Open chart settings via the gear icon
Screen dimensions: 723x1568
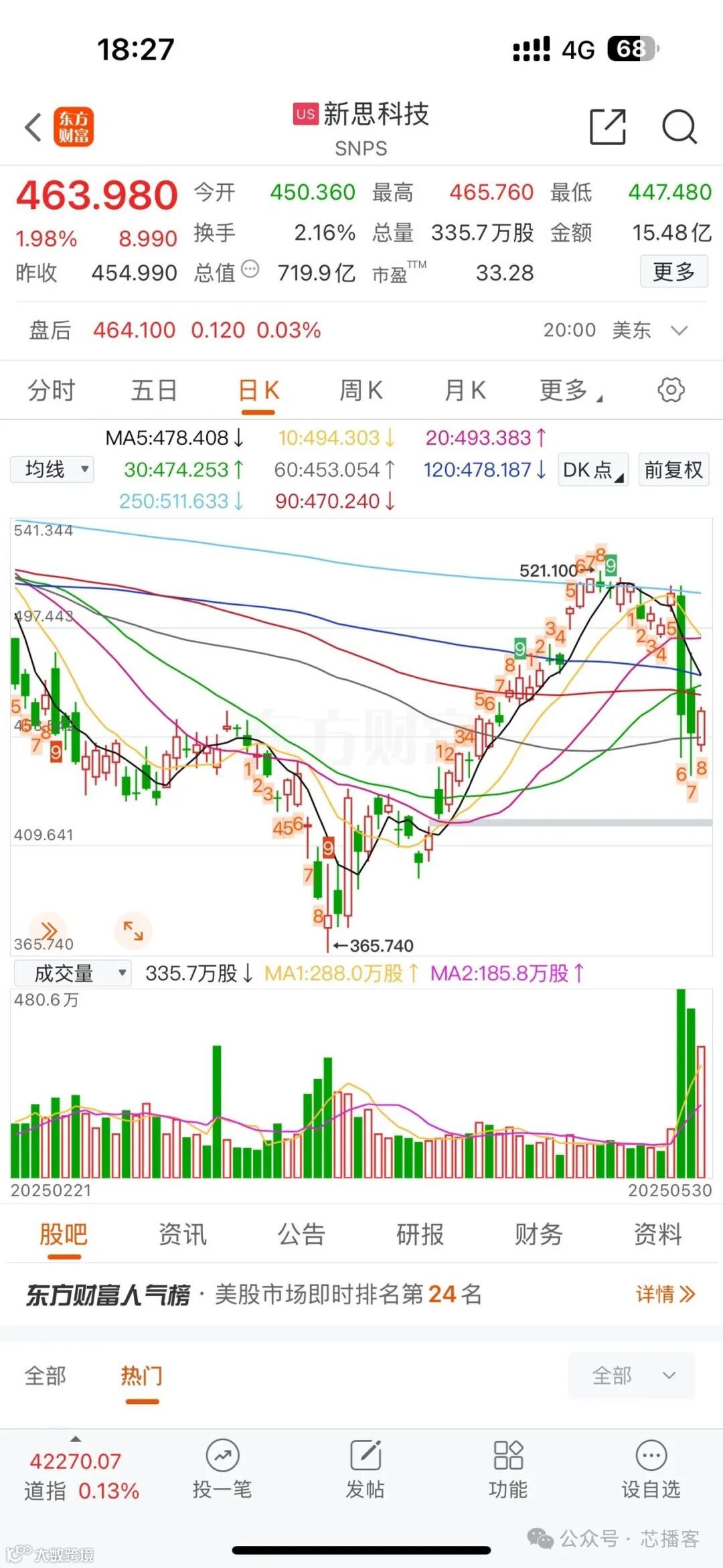pyautogui.click(x=669, y=389)
